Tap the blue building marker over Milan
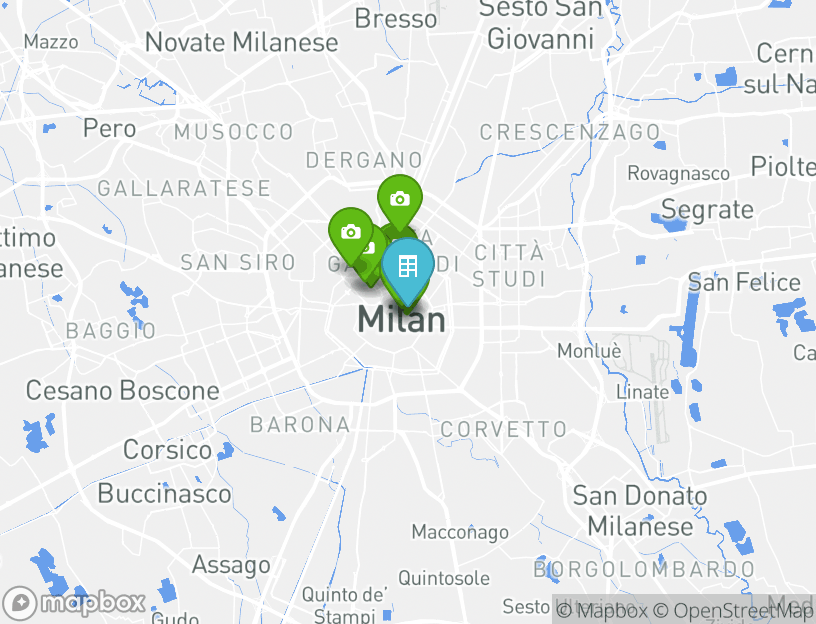The width and height of the screenshot is (816, 624). click(407, 267)
